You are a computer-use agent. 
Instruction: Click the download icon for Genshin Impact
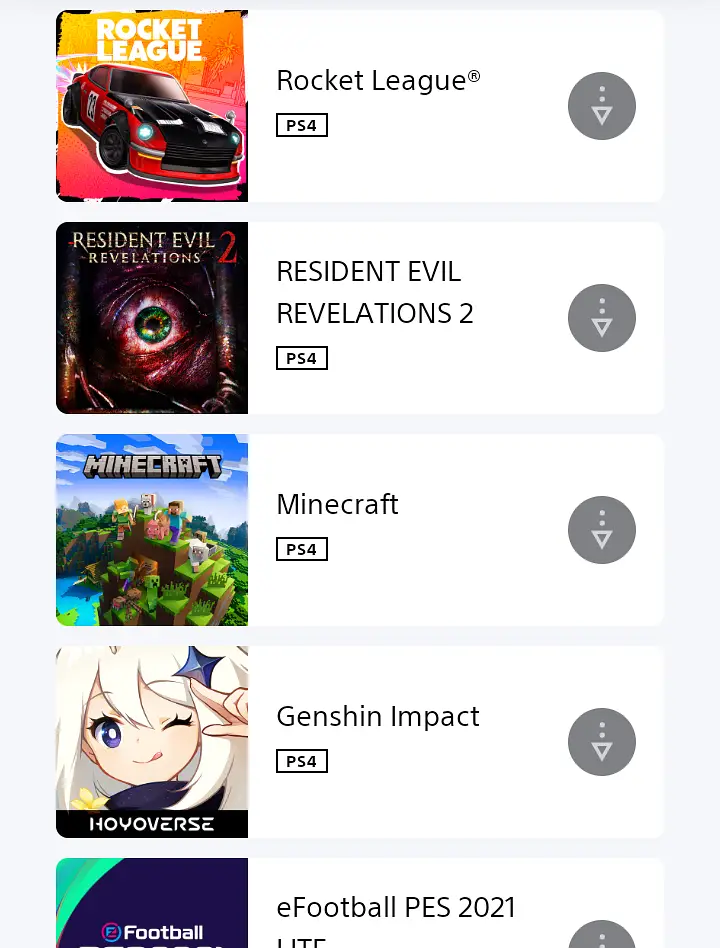click(601, 742)
